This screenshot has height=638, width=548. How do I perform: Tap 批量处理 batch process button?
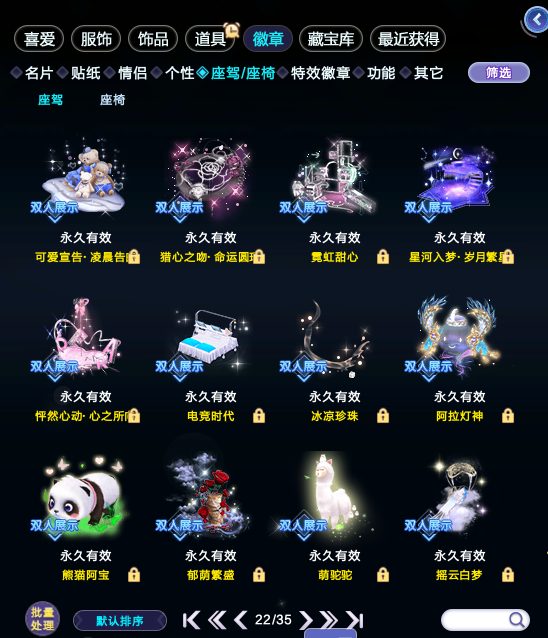(42, 618)
